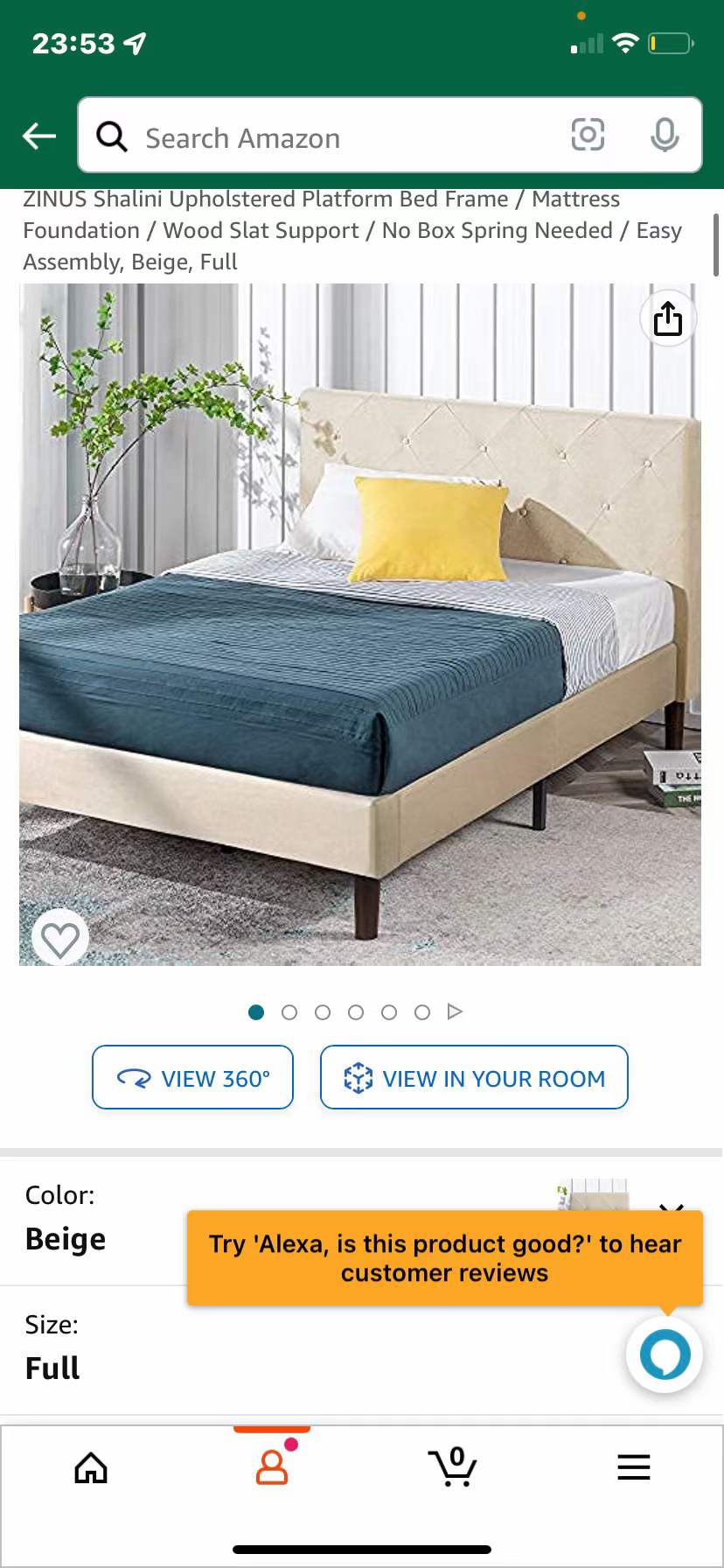Screen dimensions: 724x1568
Task: Dismiss the Alexa suggestion tooltip
Action: [672, 1208]
